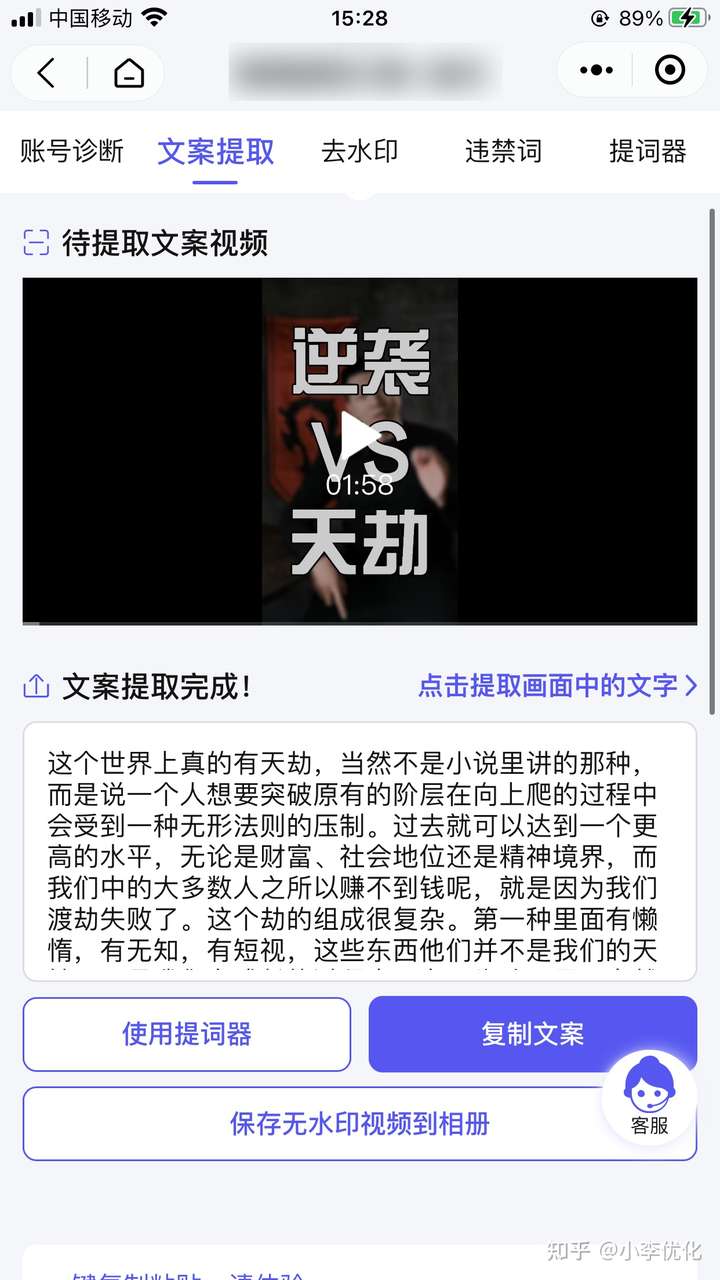Switch to the 提词器 tab
720x1280 pixels.
(x=647, y=152)
